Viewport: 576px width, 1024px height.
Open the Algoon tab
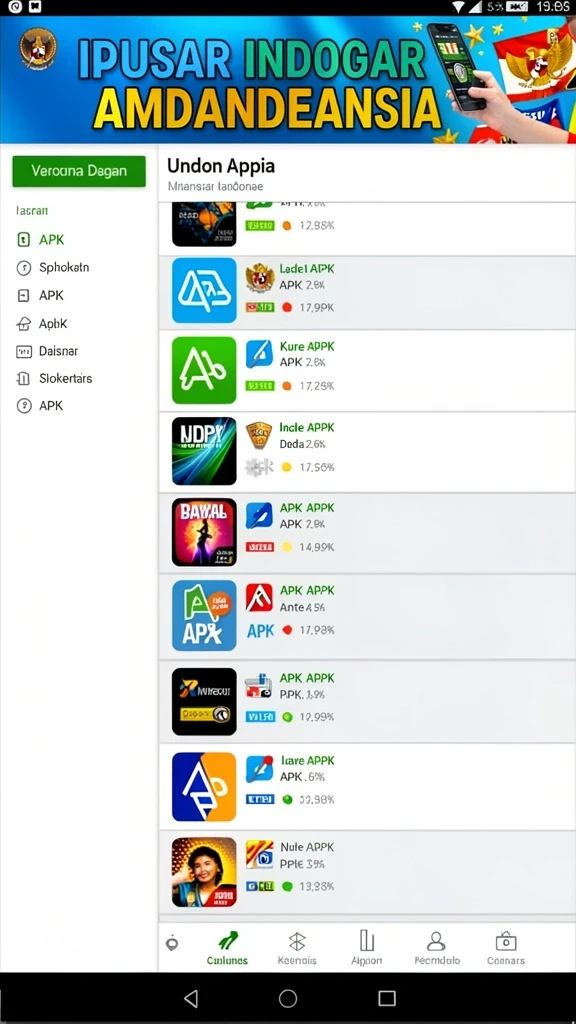point(367,948)
